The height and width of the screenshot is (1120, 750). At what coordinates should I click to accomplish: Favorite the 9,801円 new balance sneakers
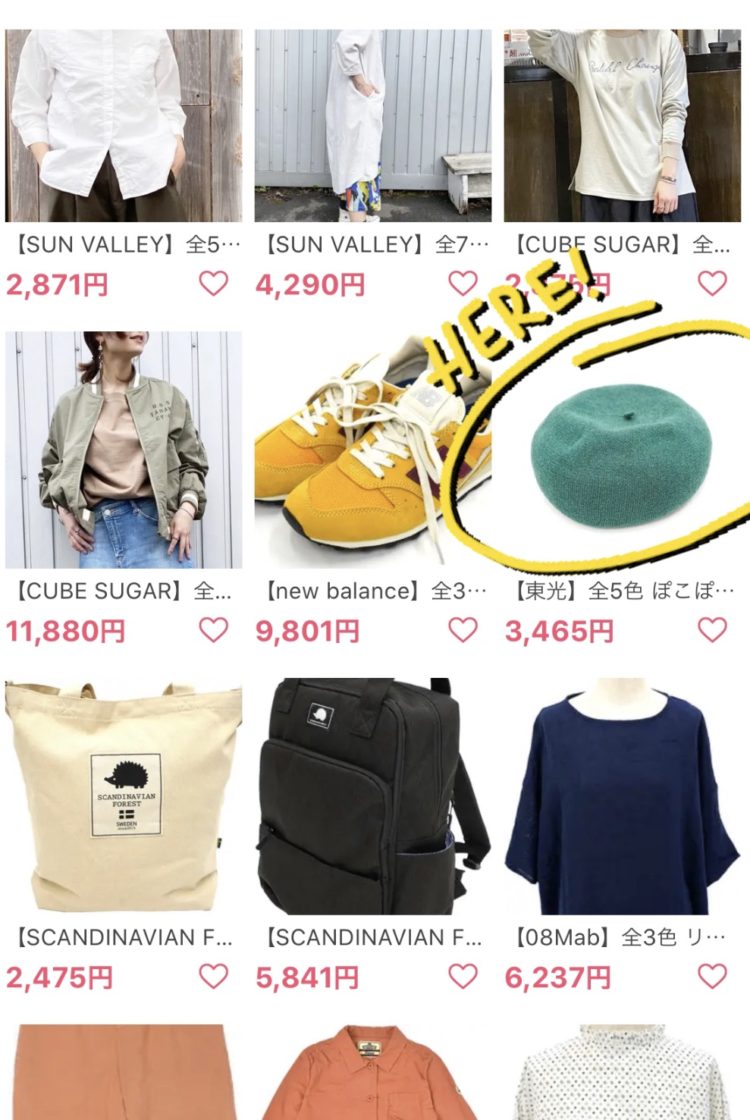462,630
